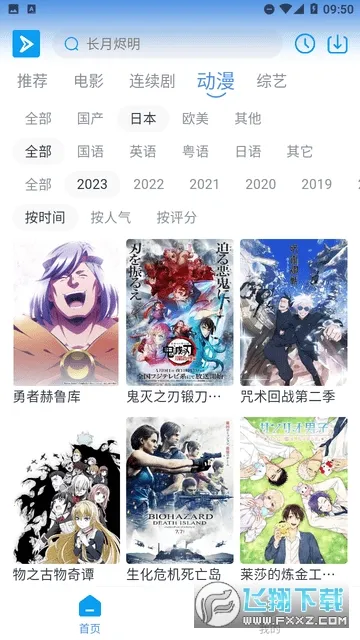Switch to the 综艺 tab
The width and height of the screenshot is (360, 640).
[271, 81]
